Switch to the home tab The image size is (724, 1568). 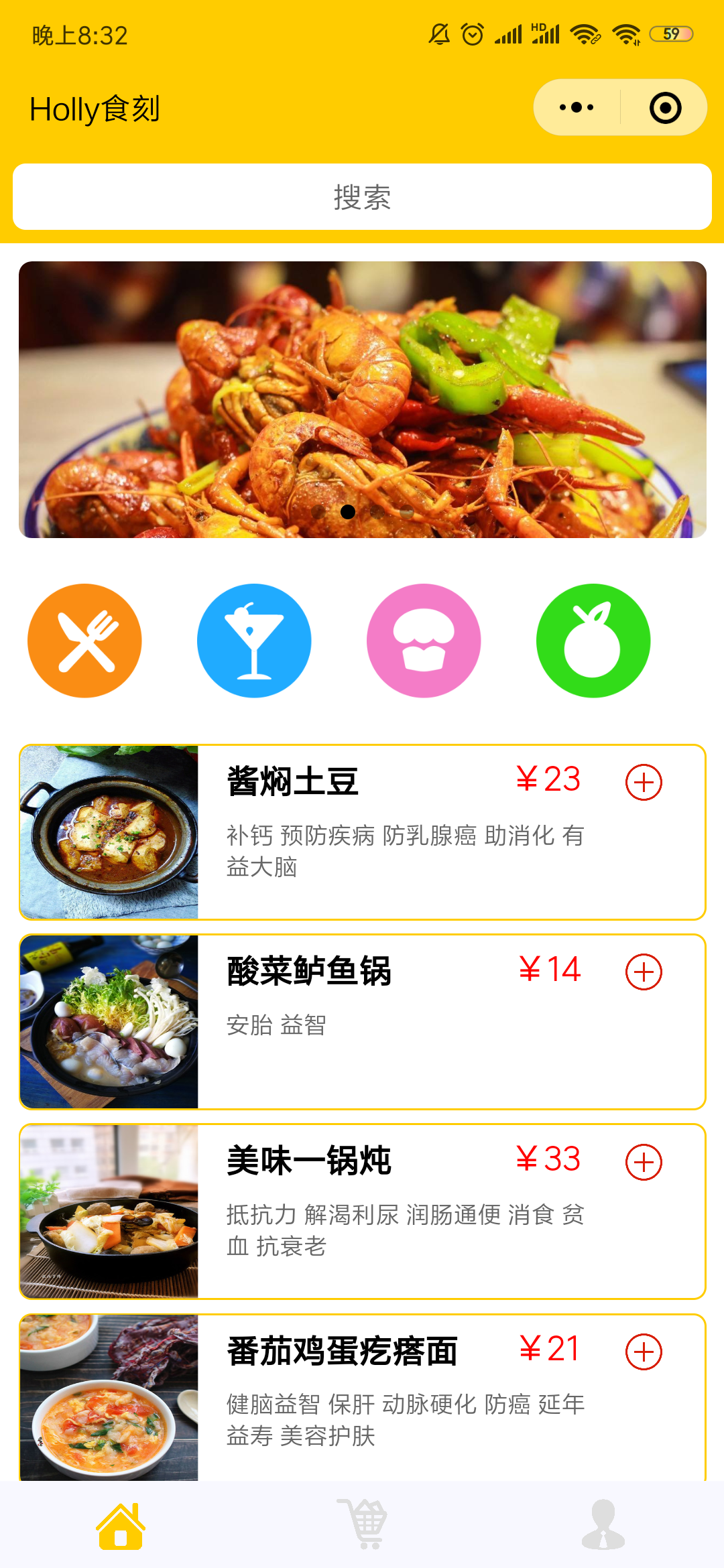(121, 1525)
